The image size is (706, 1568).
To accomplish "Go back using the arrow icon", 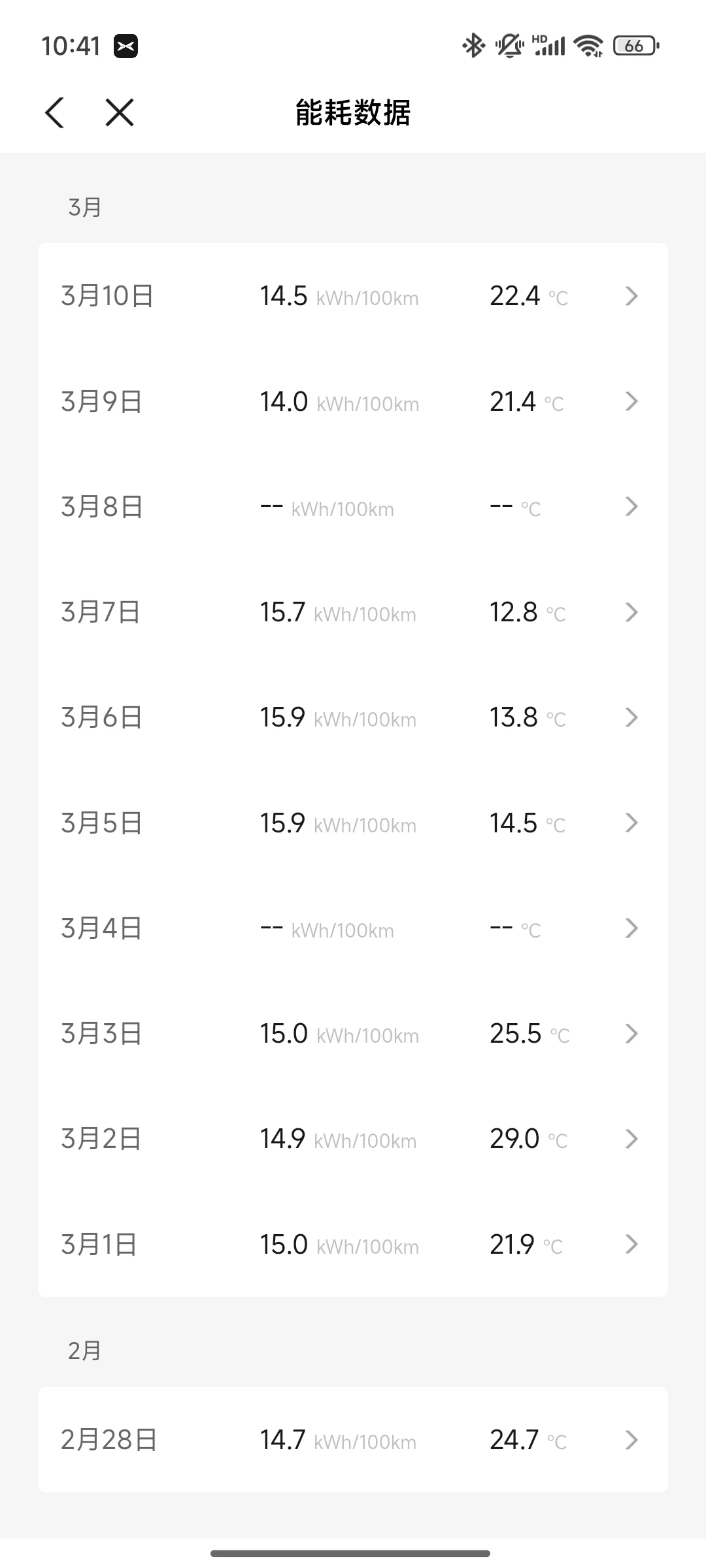I will tap(55, 112).
